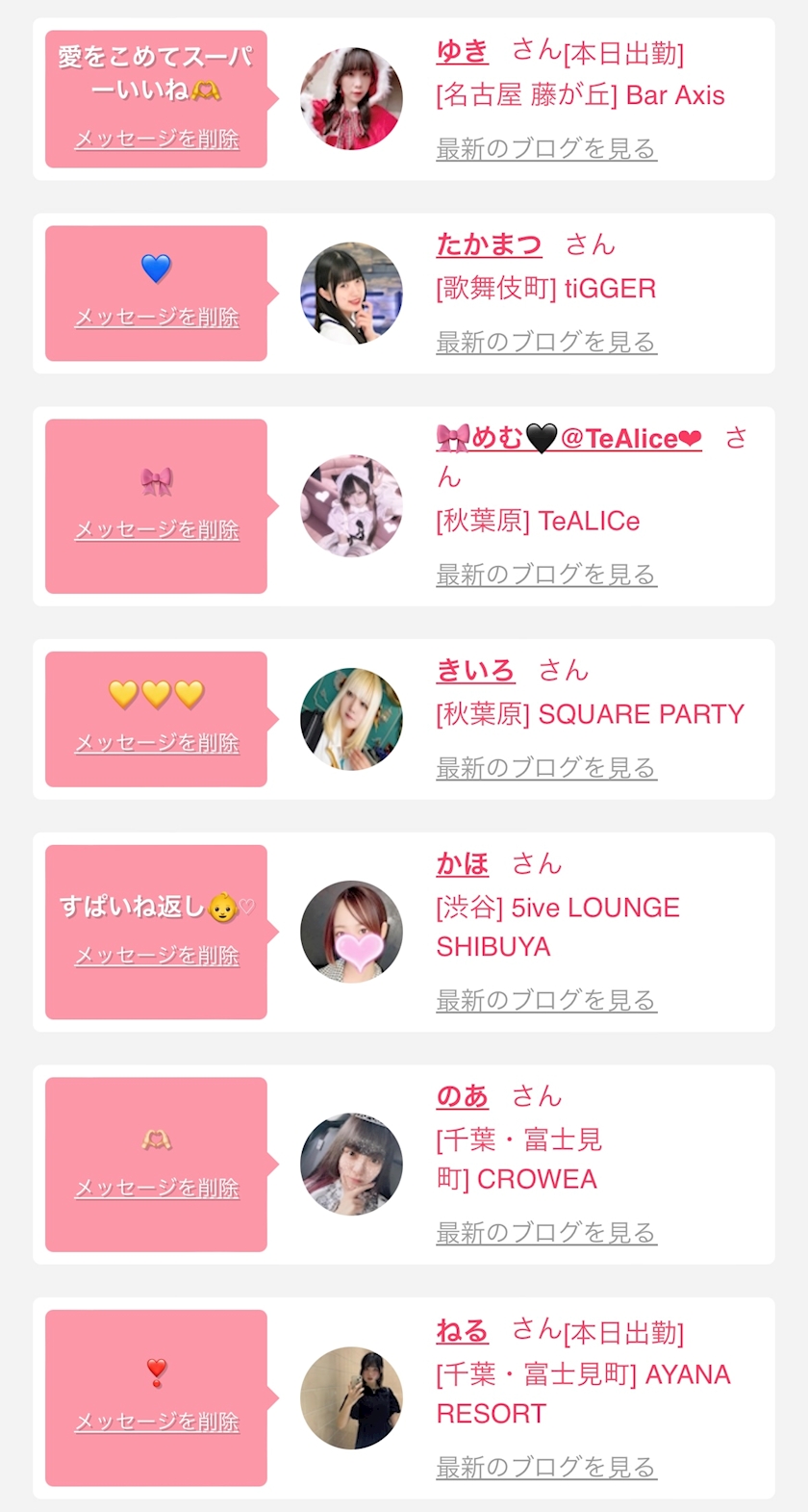Open たかまつ's profile name link
The height and width of the screenshot is (1512, 808).
(489, 244)
